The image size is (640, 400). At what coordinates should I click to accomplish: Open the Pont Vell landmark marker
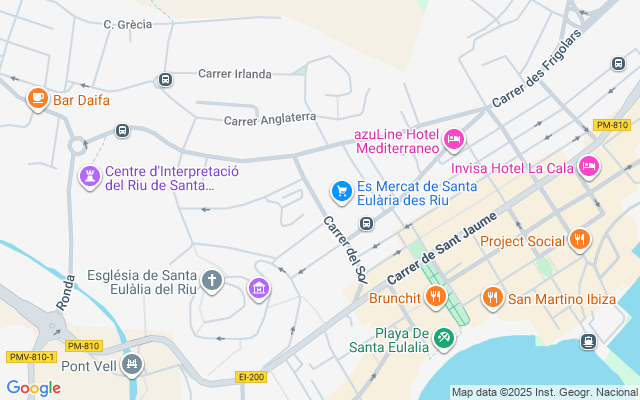131,364
